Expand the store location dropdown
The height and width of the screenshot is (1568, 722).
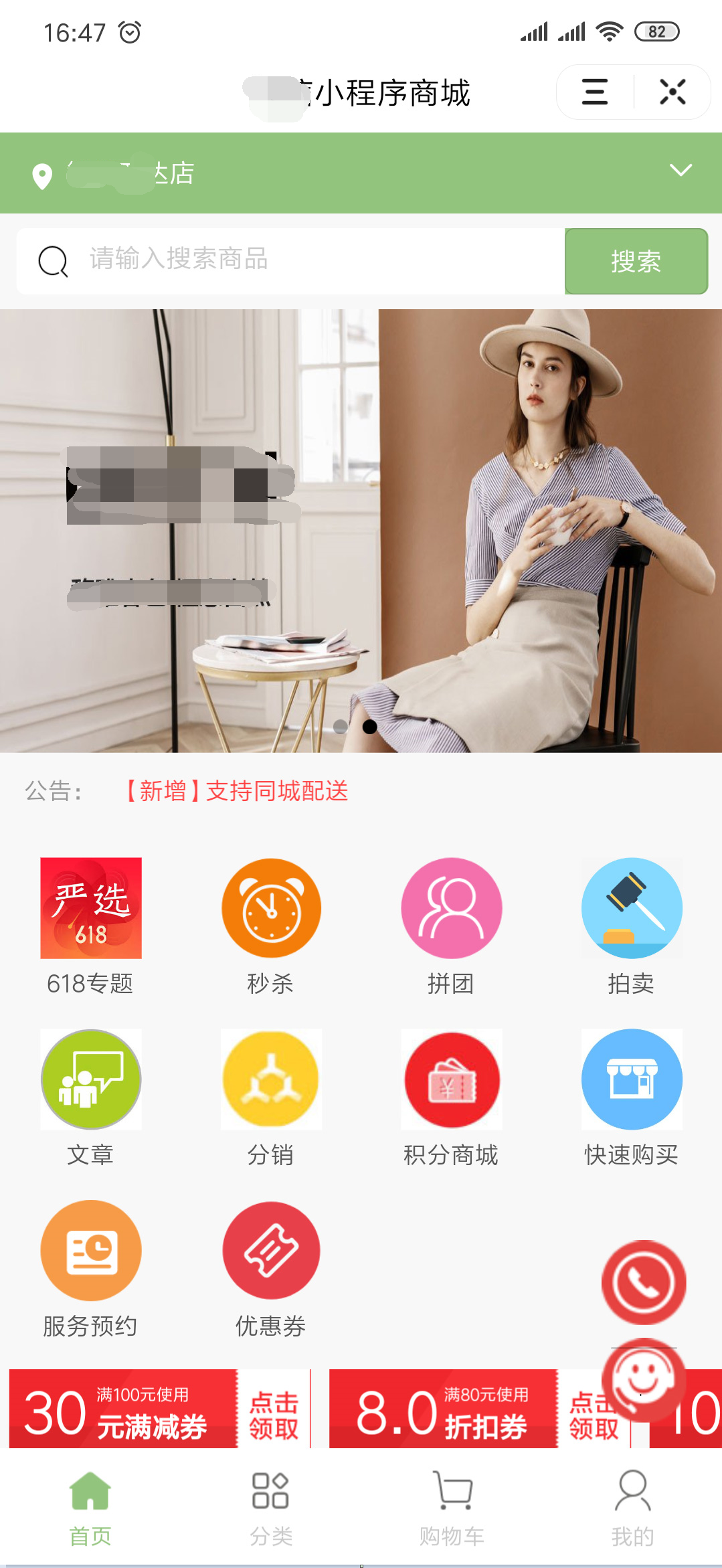tap(680, 171)
